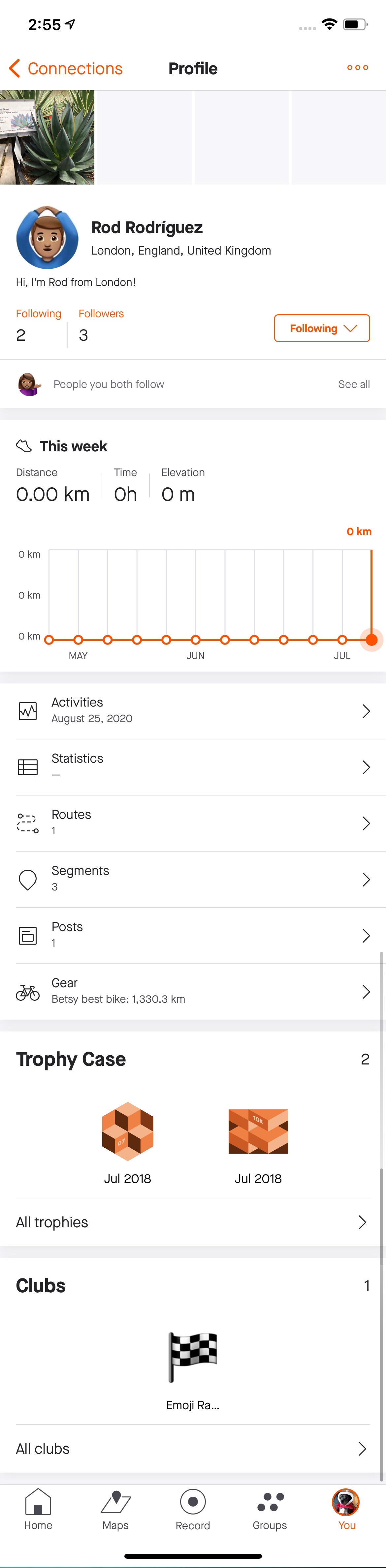This screenshot has height=1568, width=386.
Task: Open the agave plant photo
Action: tap(47, 138)
